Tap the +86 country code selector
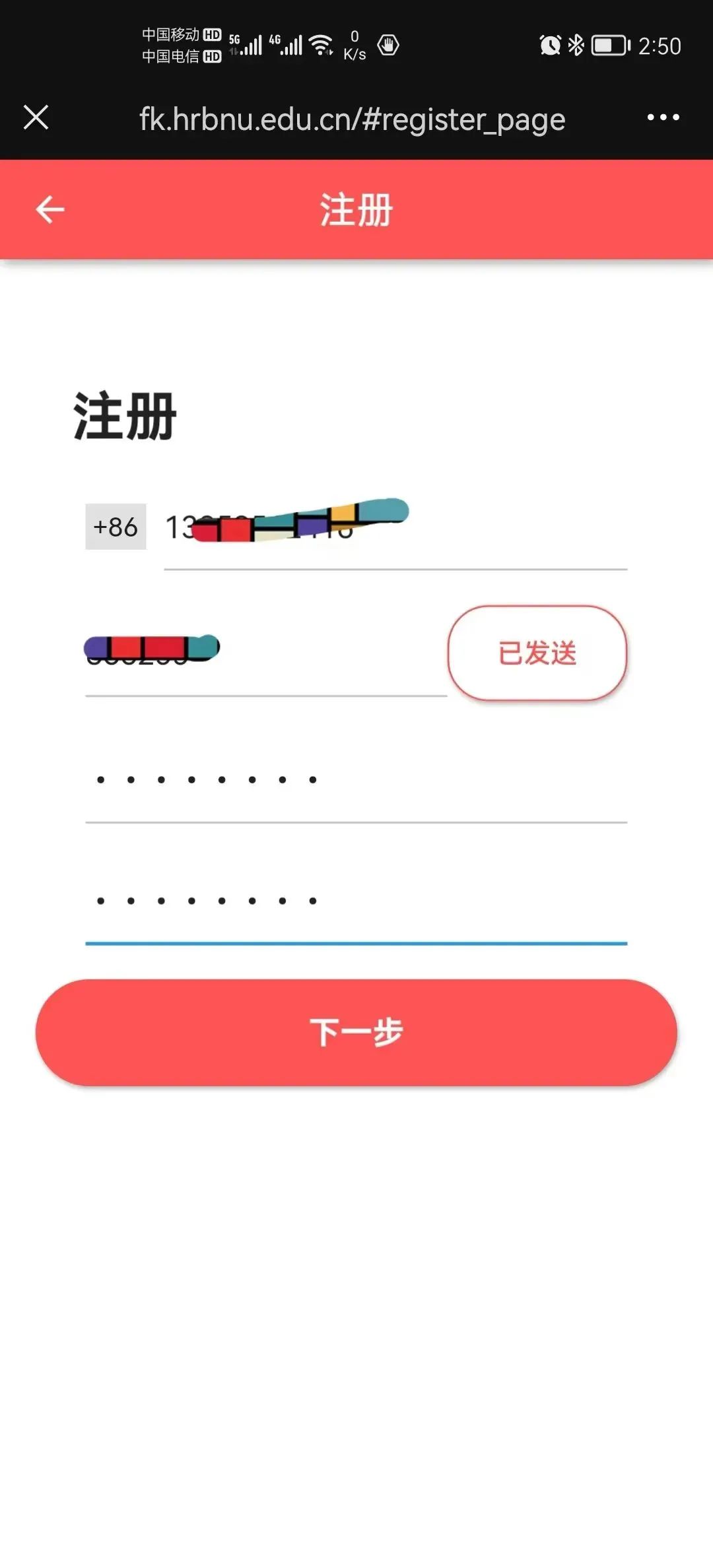713x1568 pixels. click(116, 527)
